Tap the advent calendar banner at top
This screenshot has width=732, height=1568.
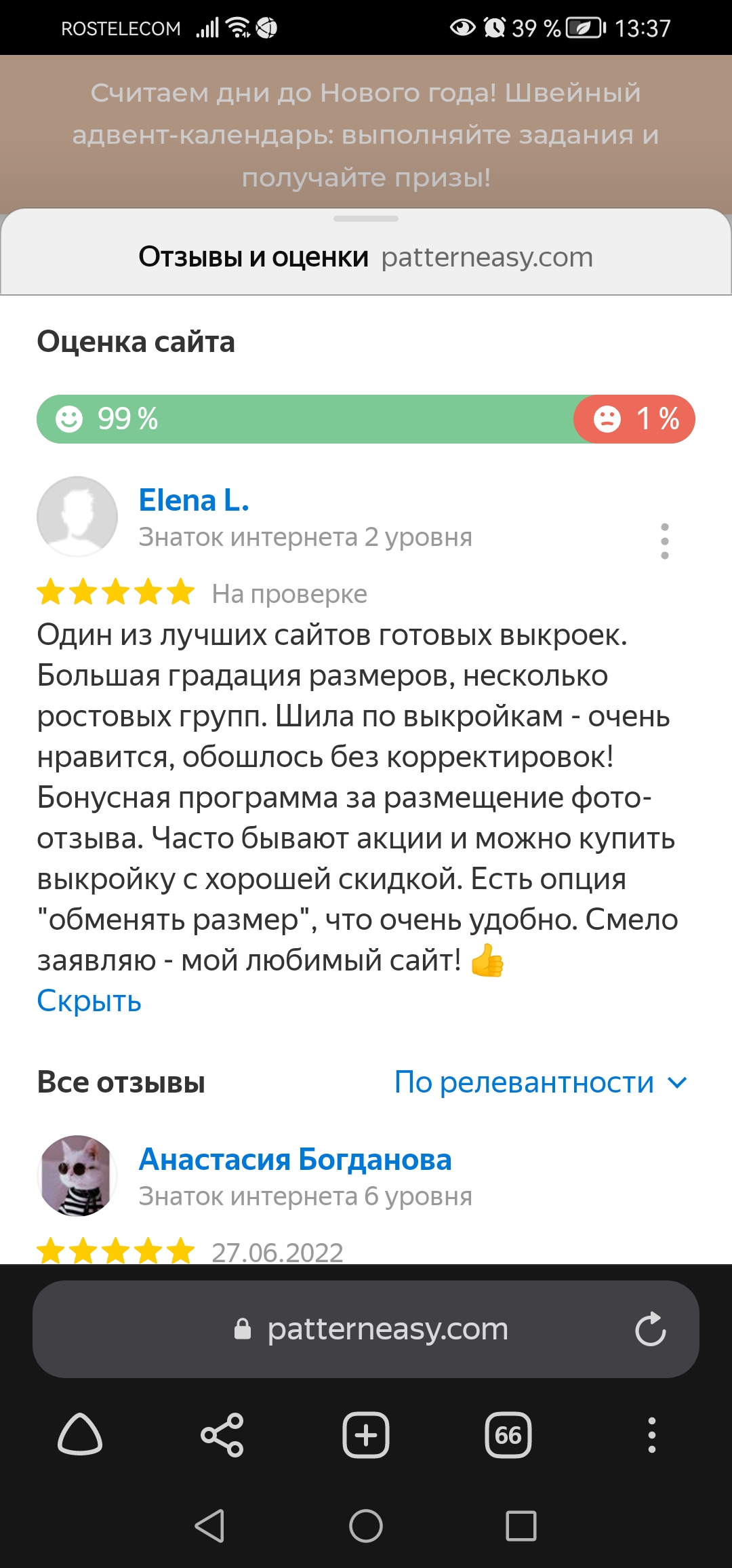click(x=366, y=134)
